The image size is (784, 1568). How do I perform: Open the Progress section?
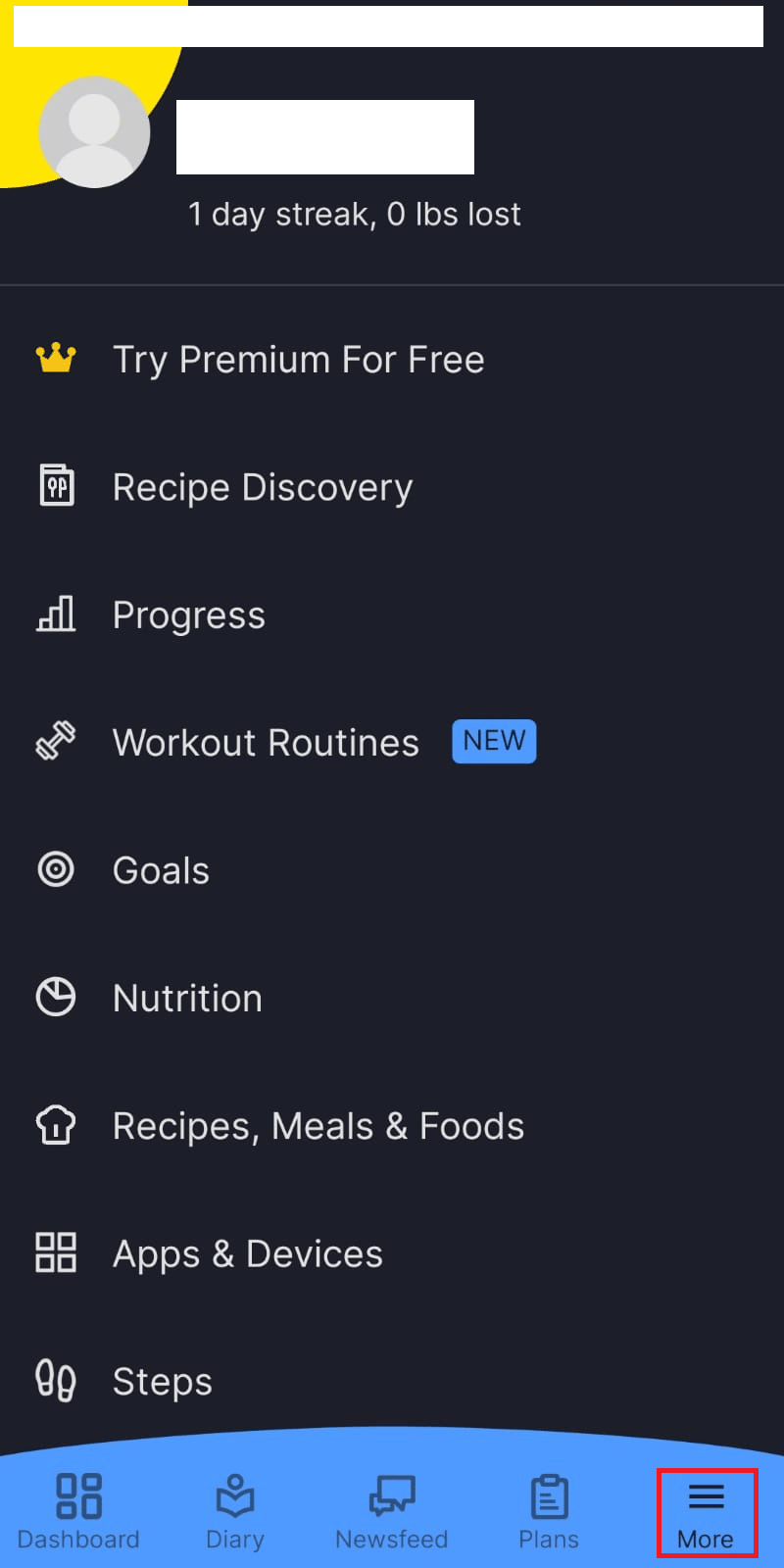[188, 615]
